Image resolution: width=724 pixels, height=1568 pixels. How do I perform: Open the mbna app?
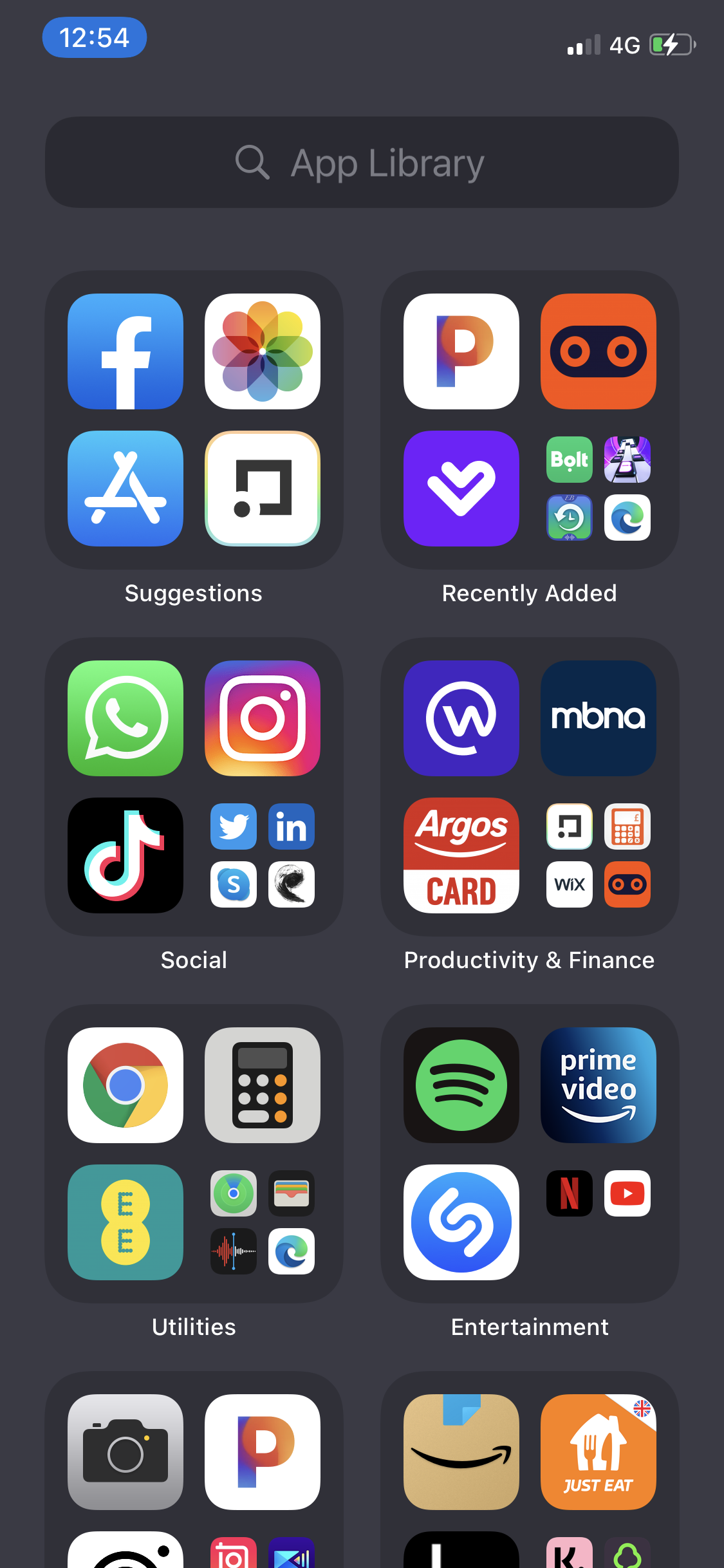599,718
